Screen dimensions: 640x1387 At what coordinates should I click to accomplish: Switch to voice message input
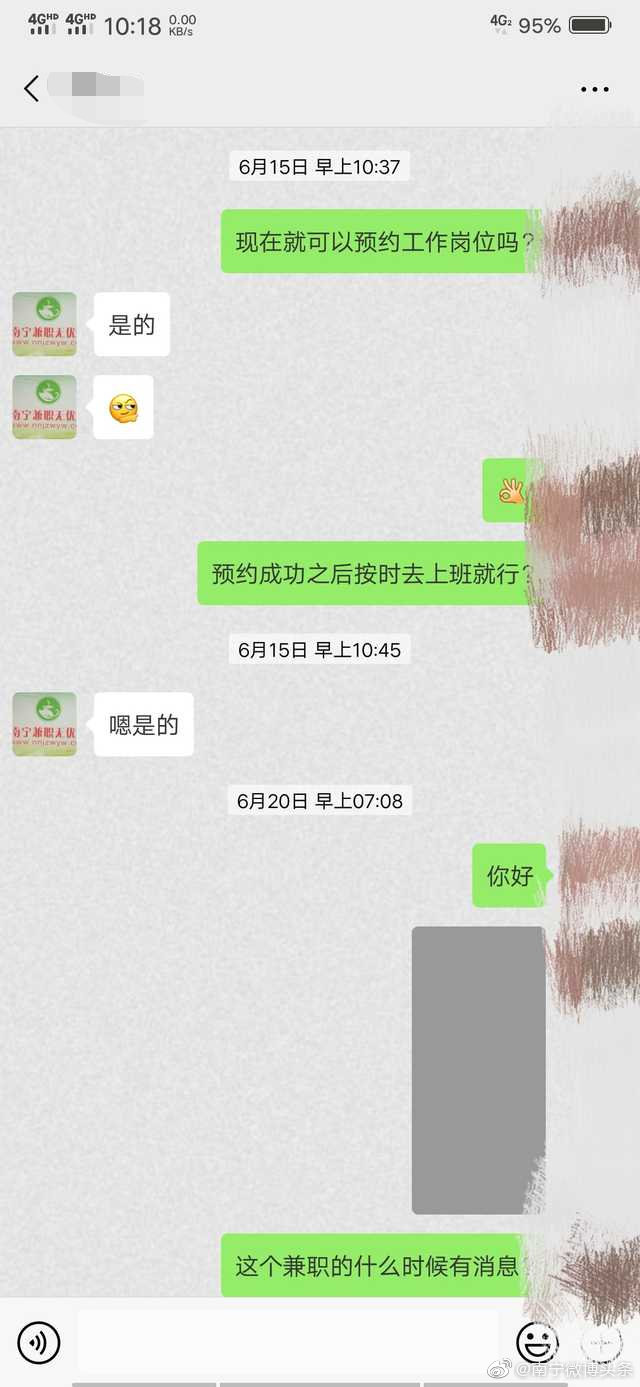coord(39,1342)
